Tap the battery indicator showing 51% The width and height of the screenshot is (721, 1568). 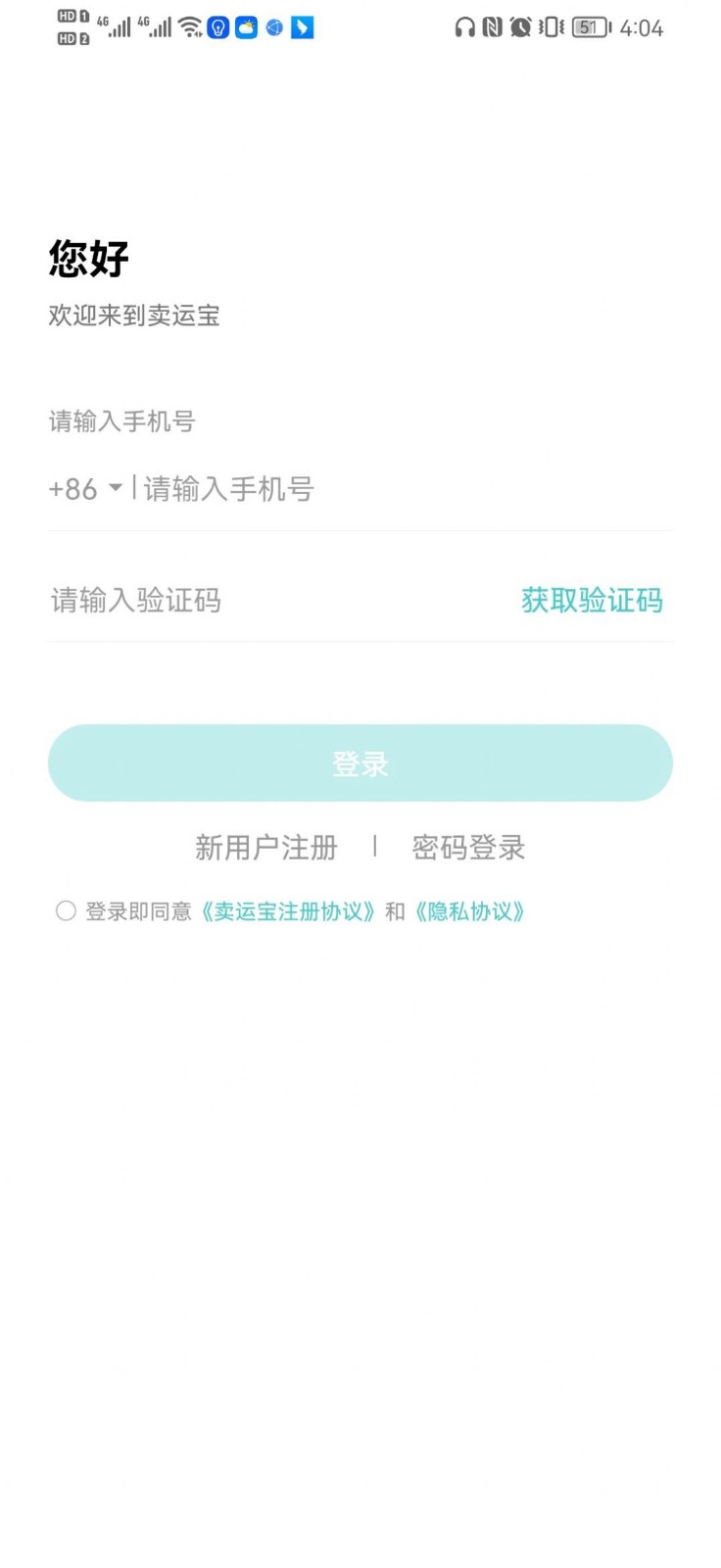587,26
